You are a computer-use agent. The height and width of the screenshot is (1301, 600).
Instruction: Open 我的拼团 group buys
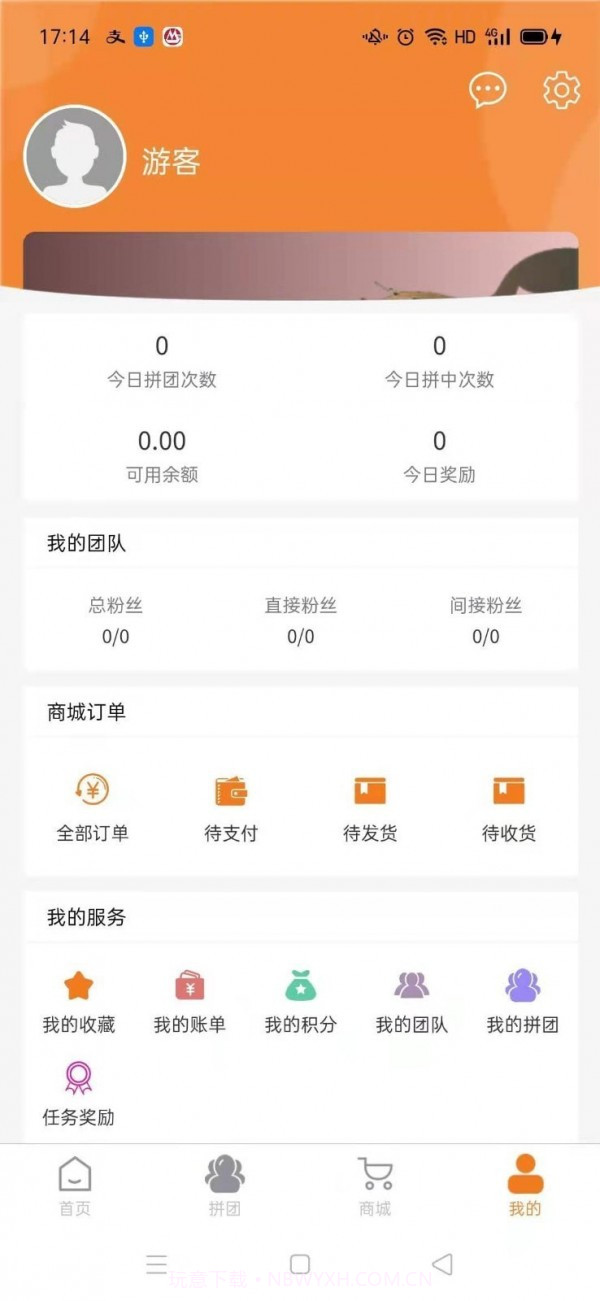522,1002
